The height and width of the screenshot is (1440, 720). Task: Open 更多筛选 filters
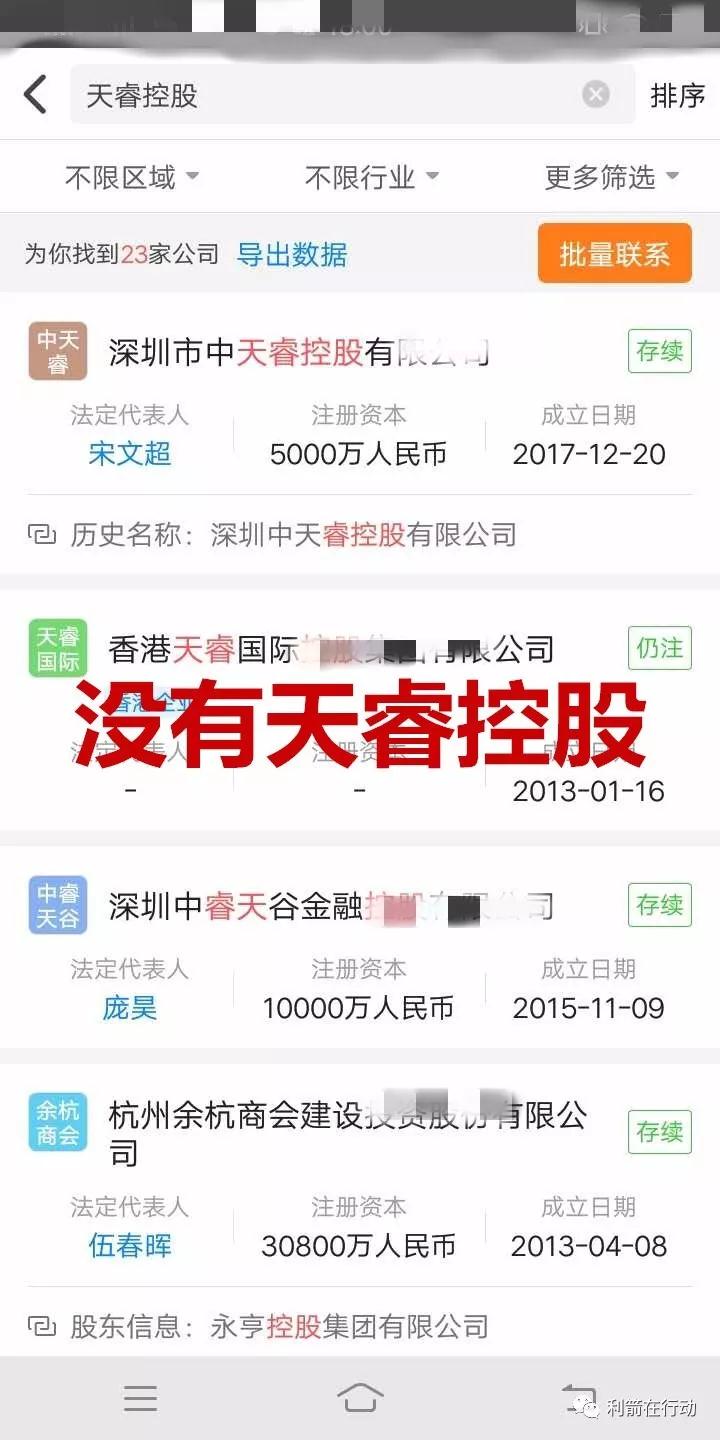(611, 178)
